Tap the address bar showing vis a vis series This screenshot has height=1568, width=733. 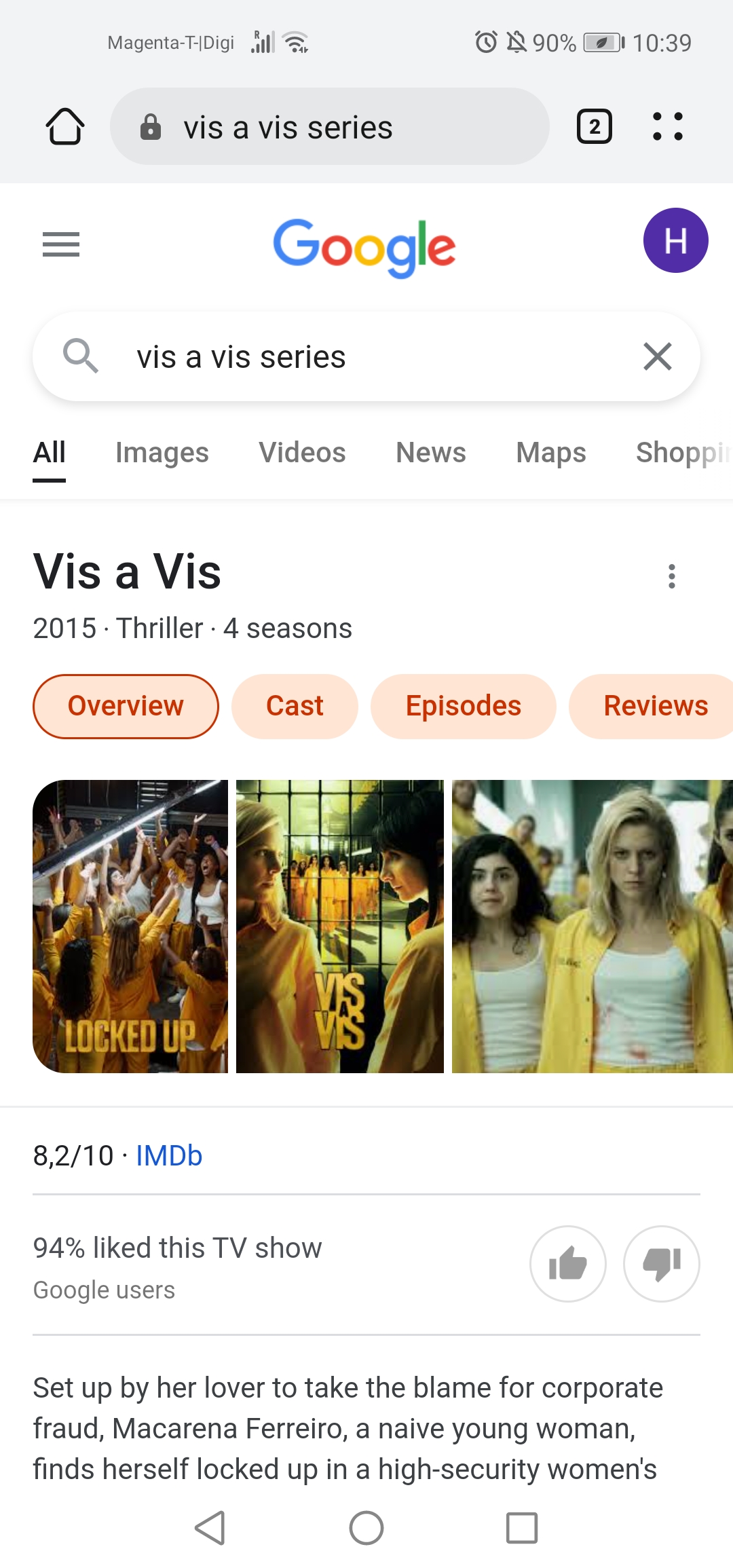coord(330,127)
